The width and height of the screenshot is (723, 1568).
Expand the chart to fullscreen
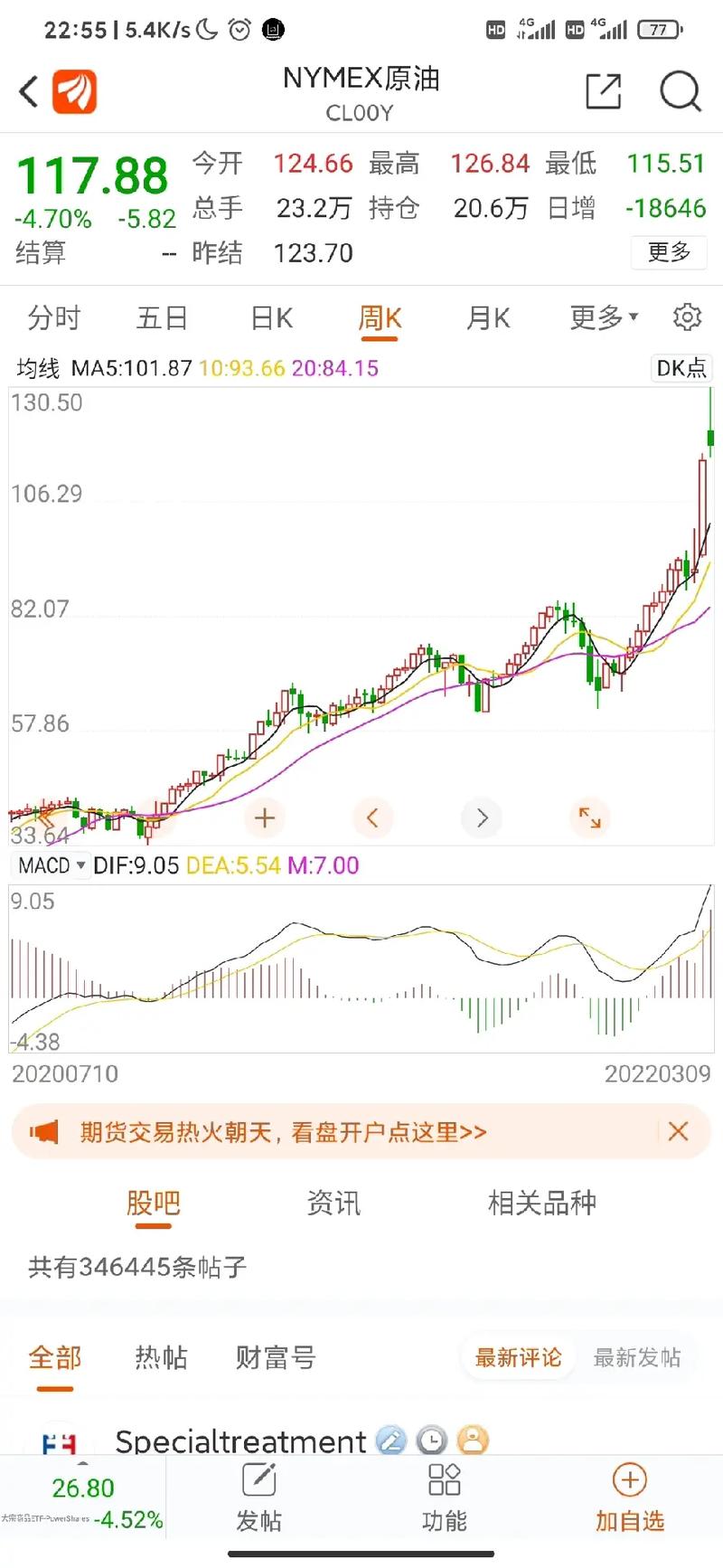pos(590,818)
